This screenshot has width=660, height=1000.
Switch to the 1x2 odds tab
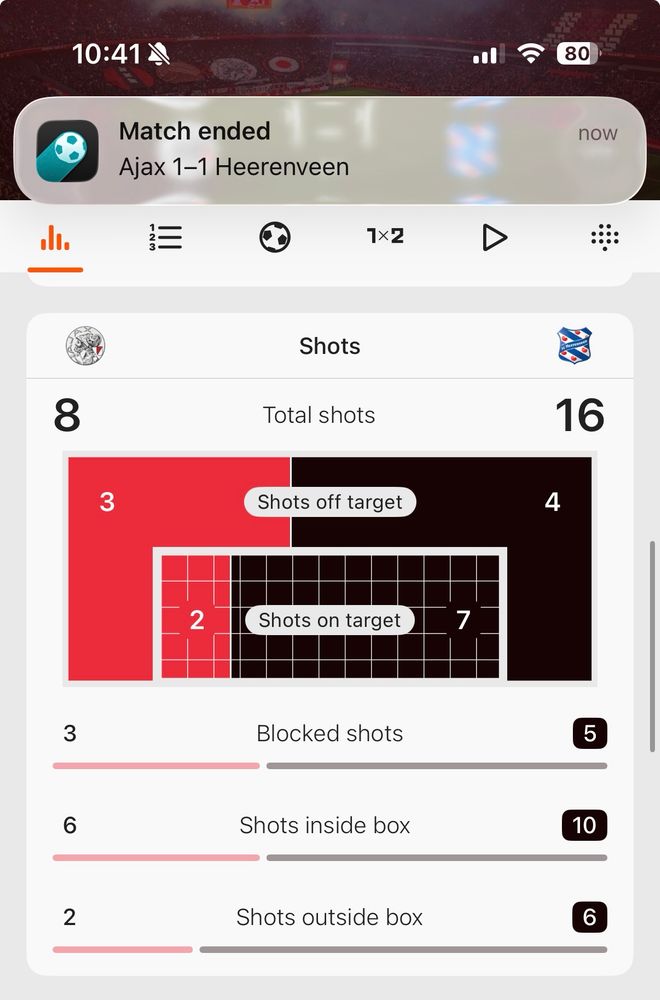coord(385,237)
